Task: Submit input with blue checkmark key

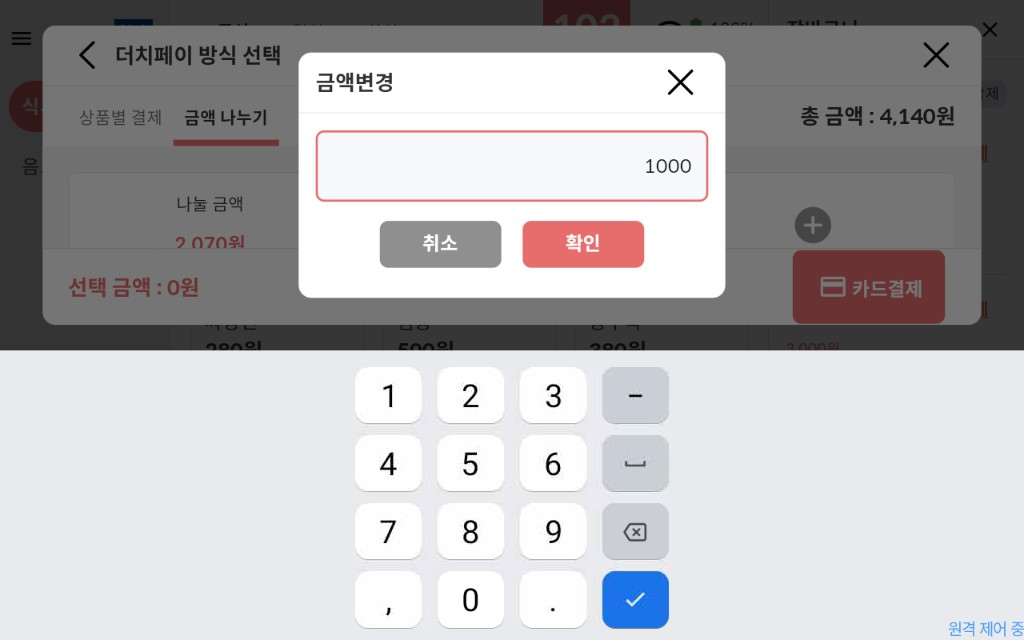Action: click(x=635, y=600)
